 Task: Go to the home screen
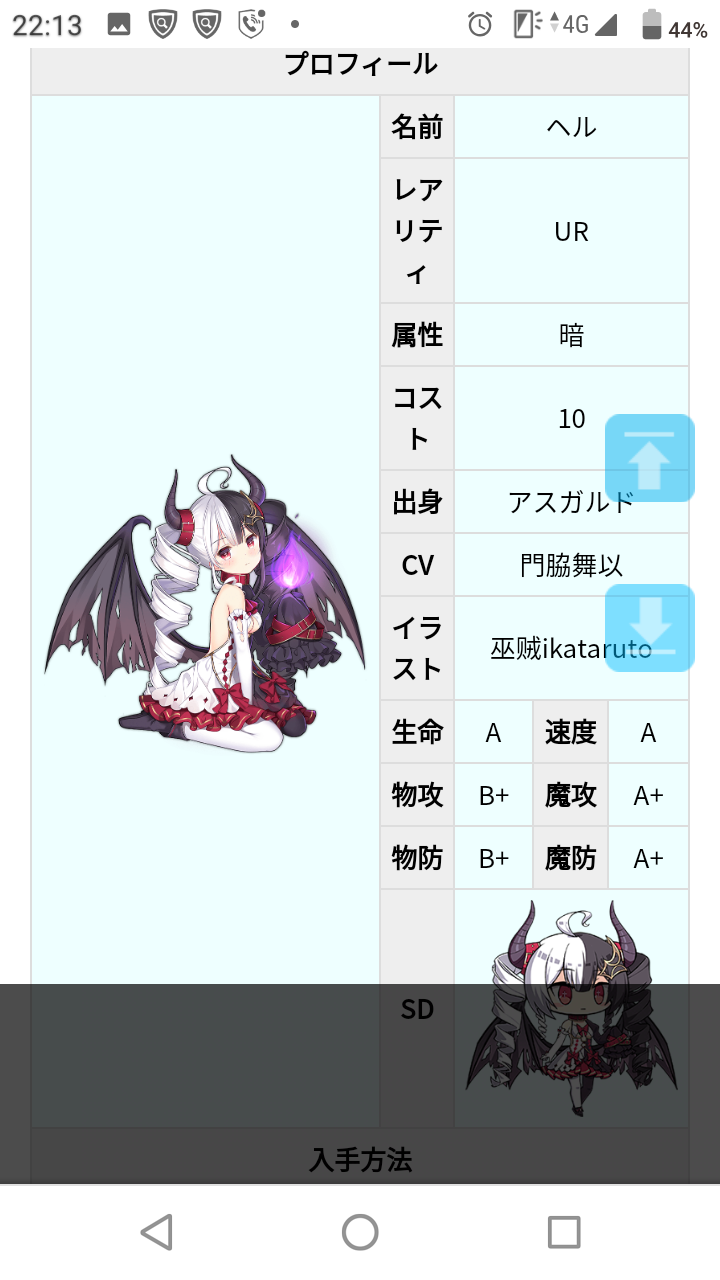(360, 1232)
